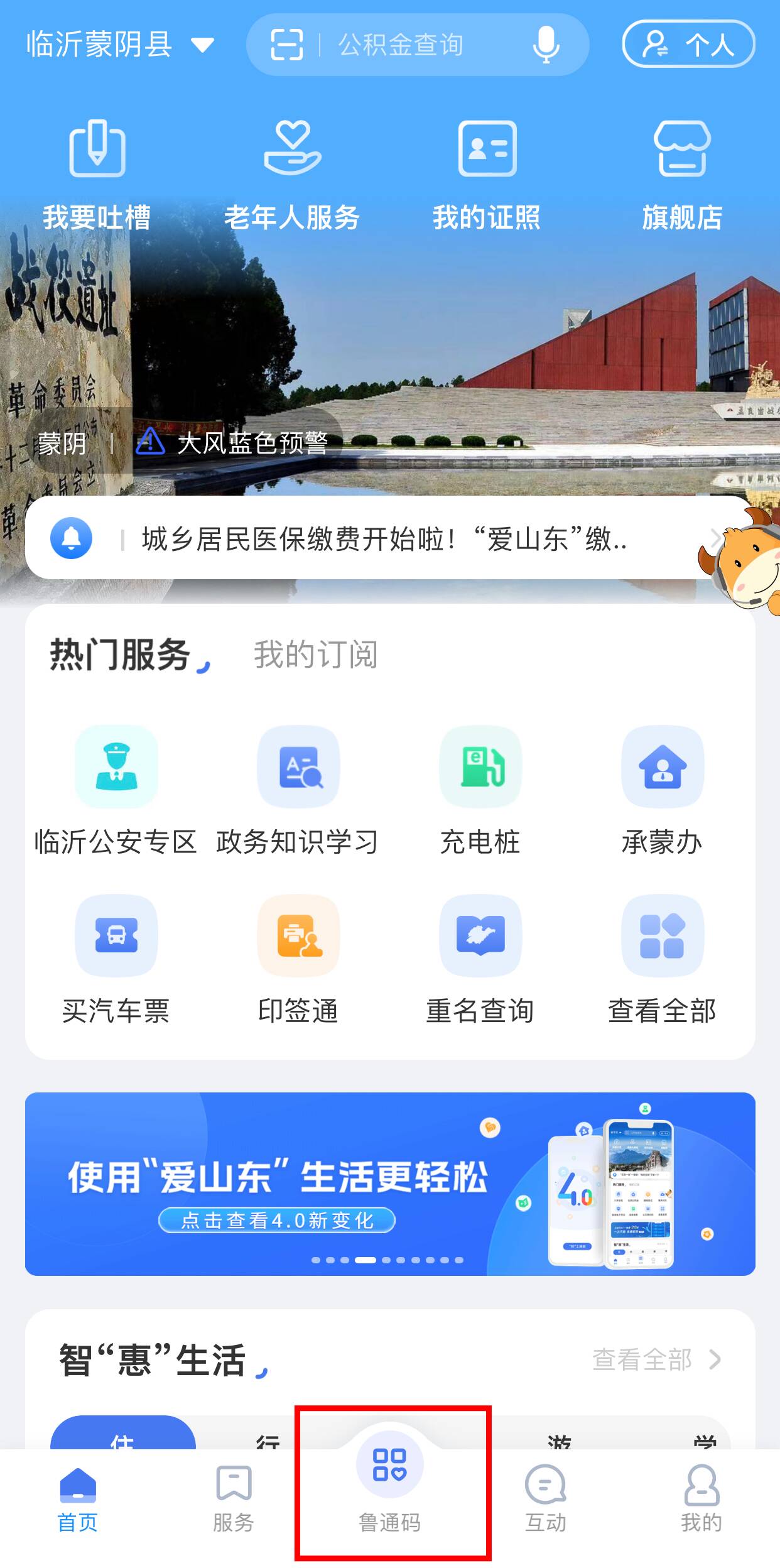
Task: Open the 城乡居民医保缴费 notice
Action: point(383,538)
